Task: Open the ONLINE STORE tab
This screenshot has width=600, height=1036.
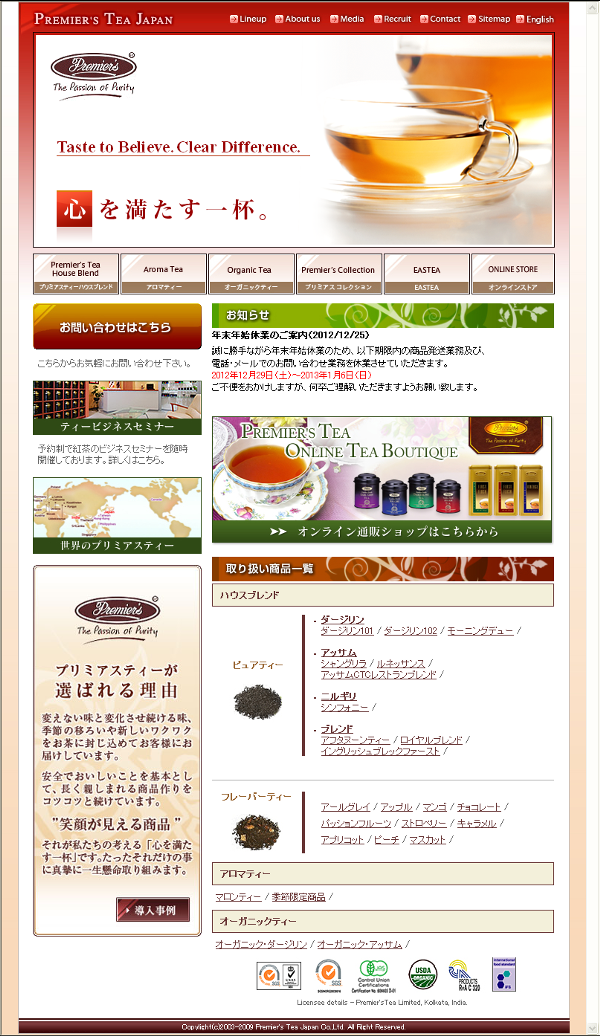Action: point(513,273)
